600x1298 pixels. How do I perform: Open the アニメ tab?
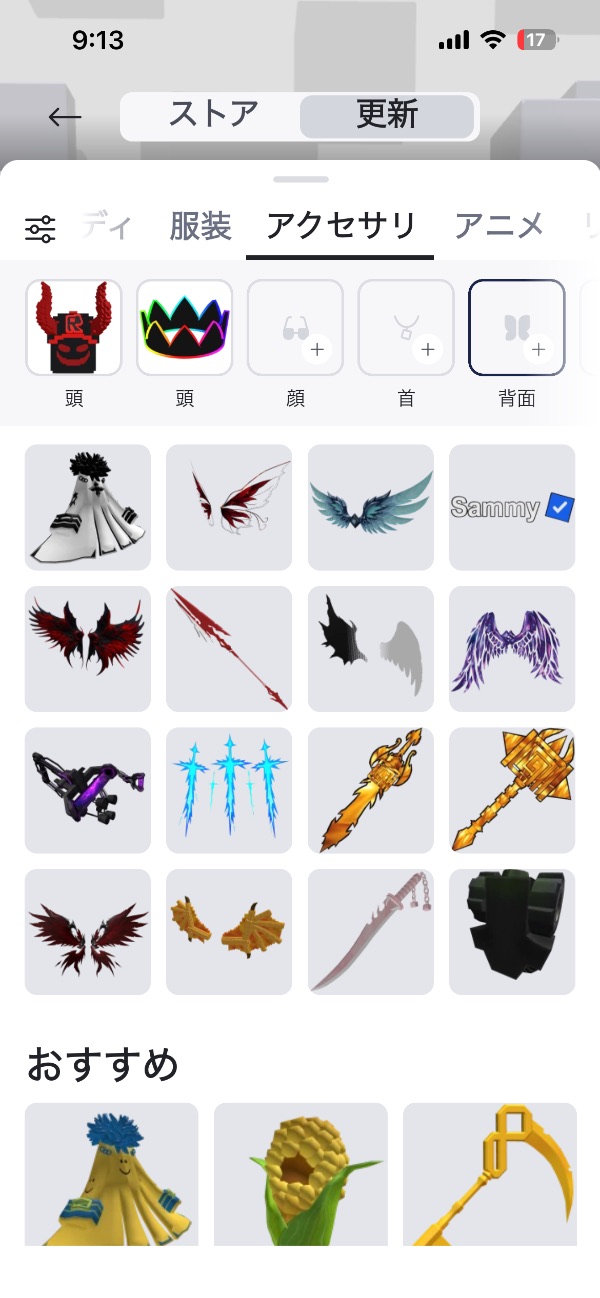499,226
